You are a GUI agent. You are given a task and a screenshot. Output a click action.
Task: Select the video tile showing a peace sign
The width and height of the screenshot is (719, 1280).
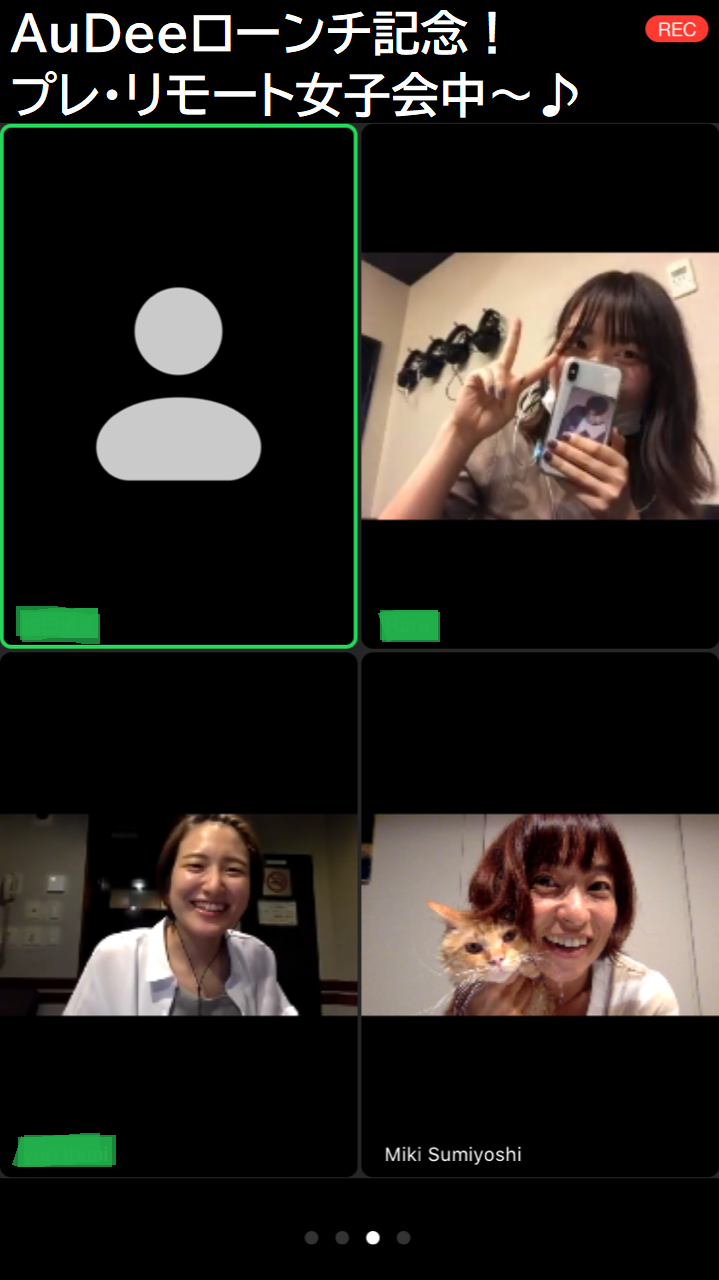(539, 386)
